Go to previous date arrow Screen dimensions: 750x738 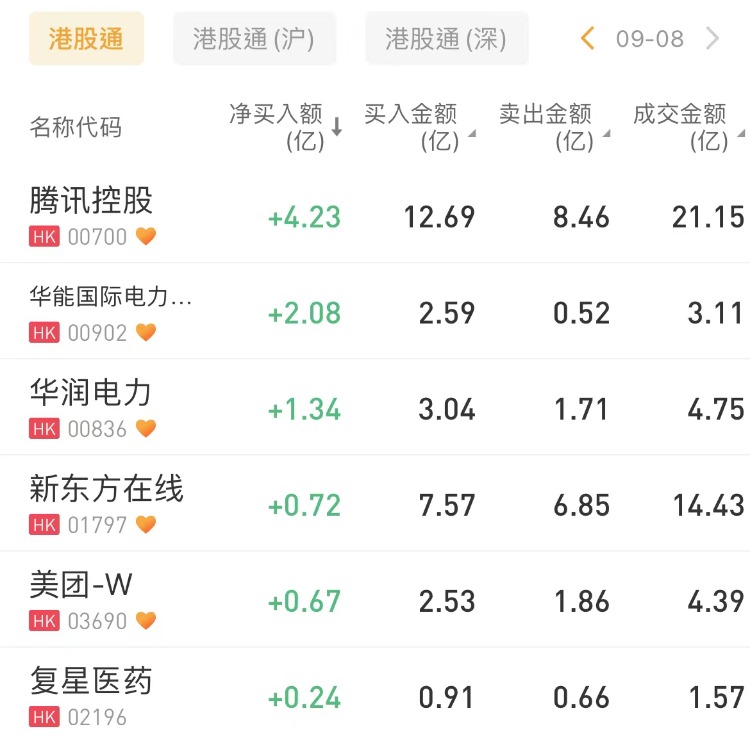pos(588,39)
